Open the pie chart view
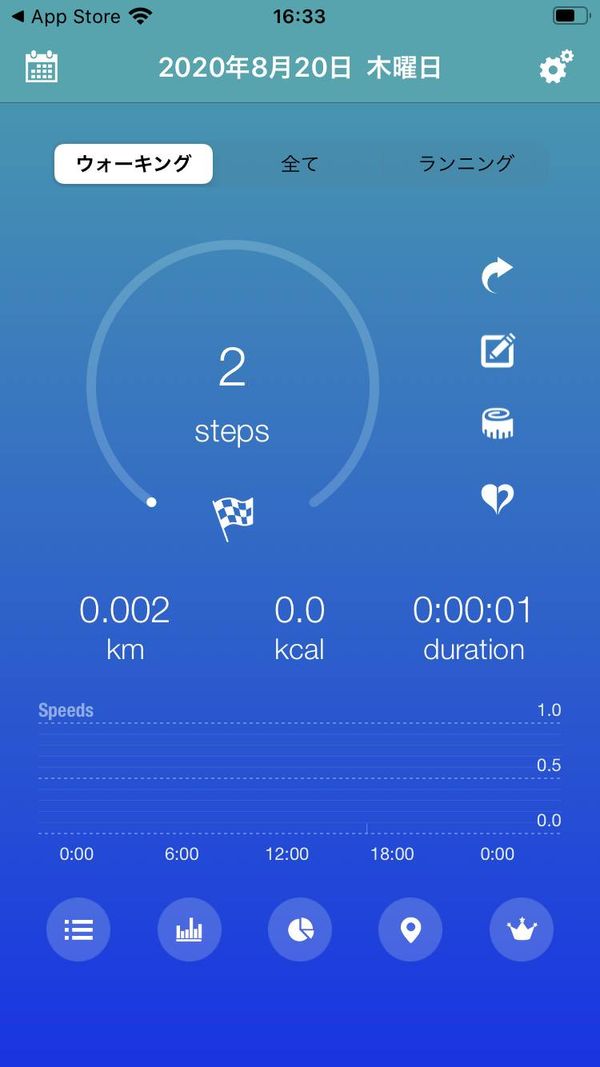The width and height of the screenshot is (600, 1067). coord(300,930)
